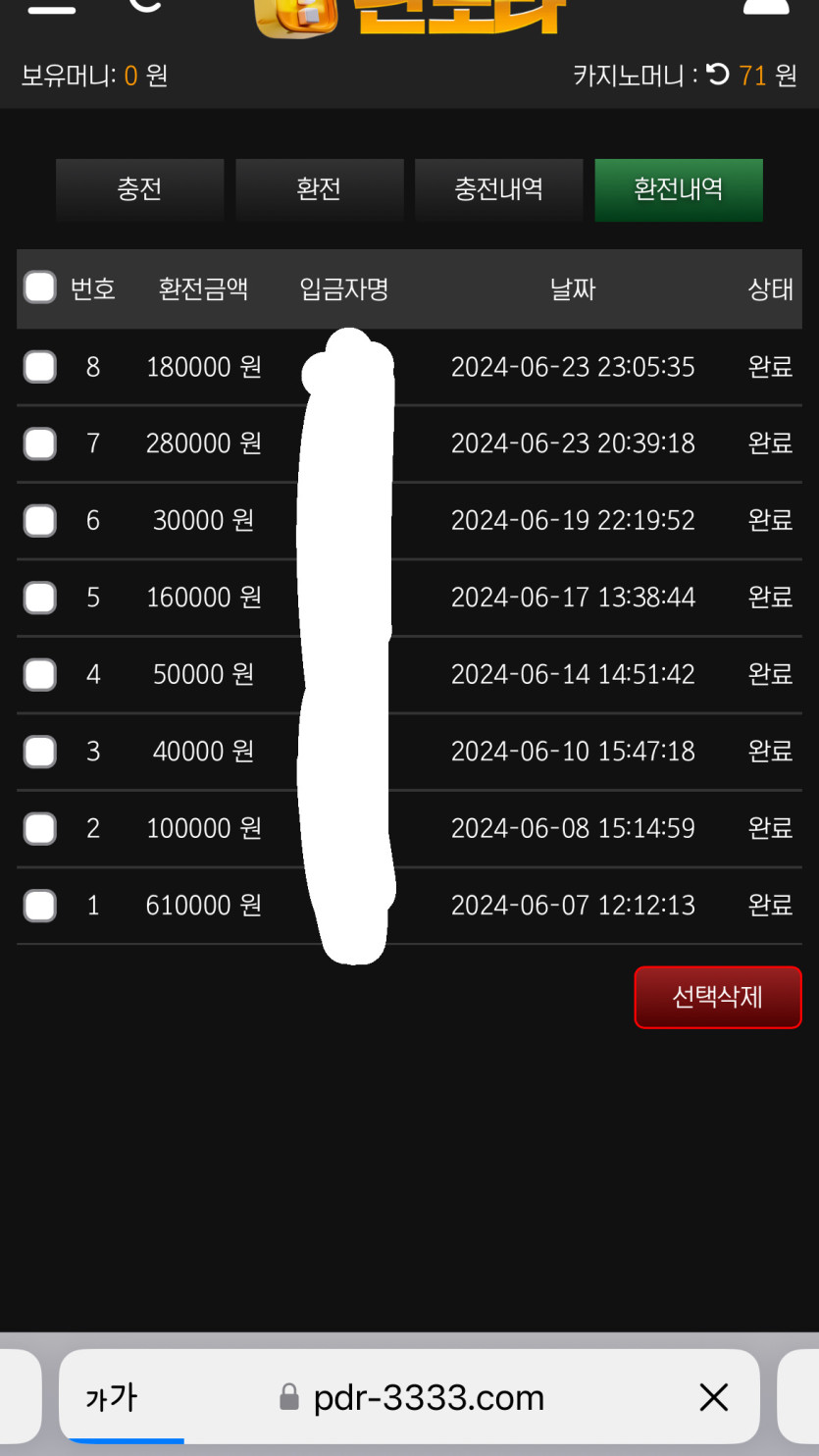819x1456 pixels.
Task: Open the browser 가가 text options
Action: coord(111,1397)
